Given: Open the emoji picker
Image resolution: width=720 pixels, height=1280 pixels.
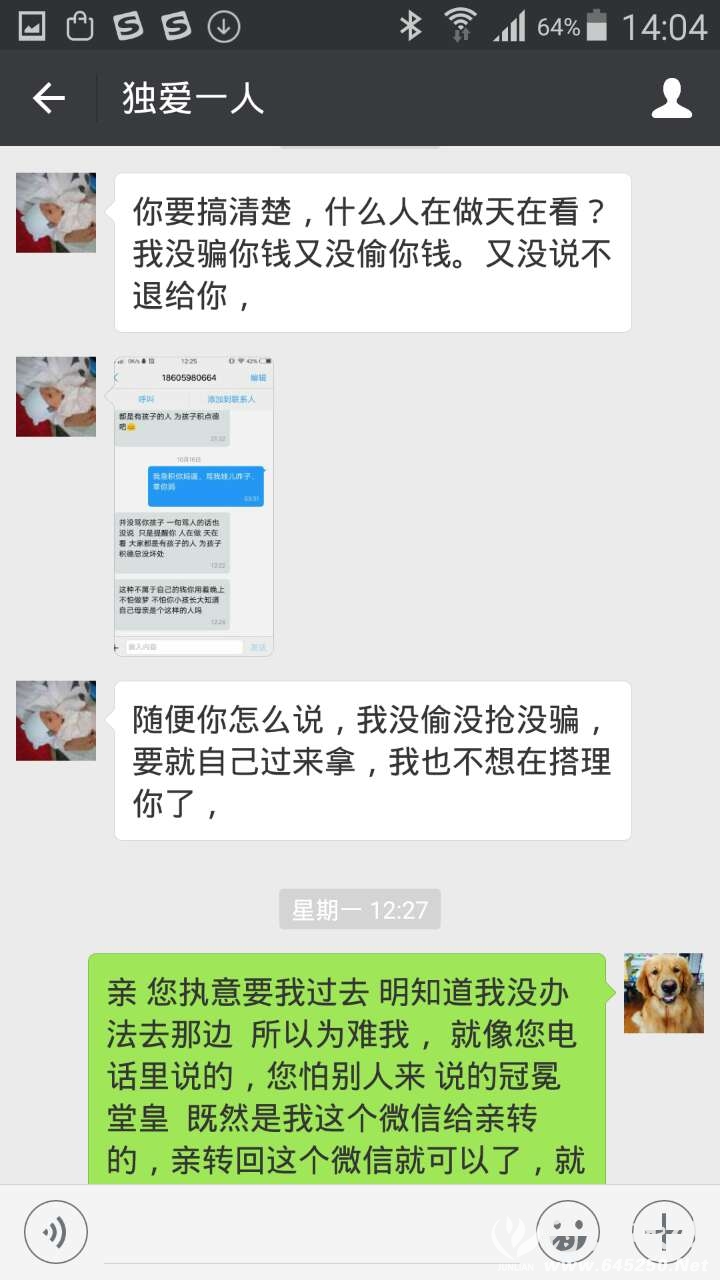Looking at the screenshot, I should [x=568, y=1231].
